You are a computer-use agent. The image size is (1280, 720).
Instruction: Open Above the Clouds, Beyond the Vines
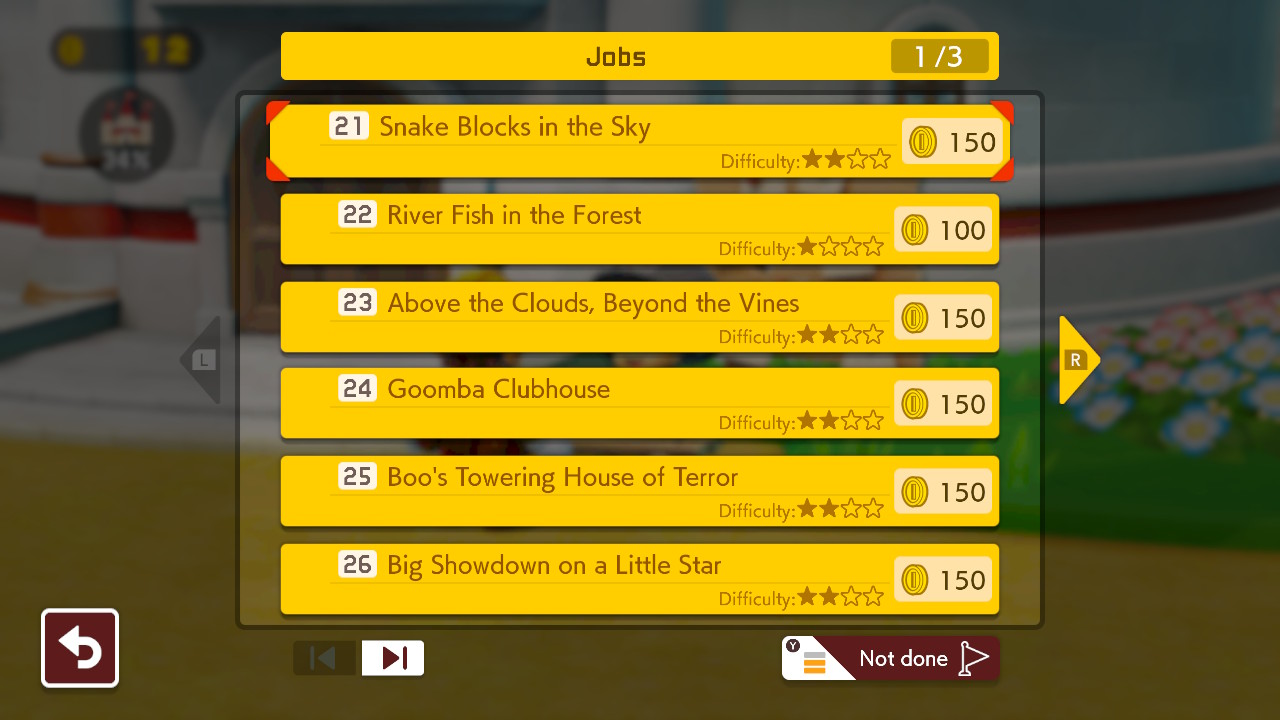coord(640,317)
